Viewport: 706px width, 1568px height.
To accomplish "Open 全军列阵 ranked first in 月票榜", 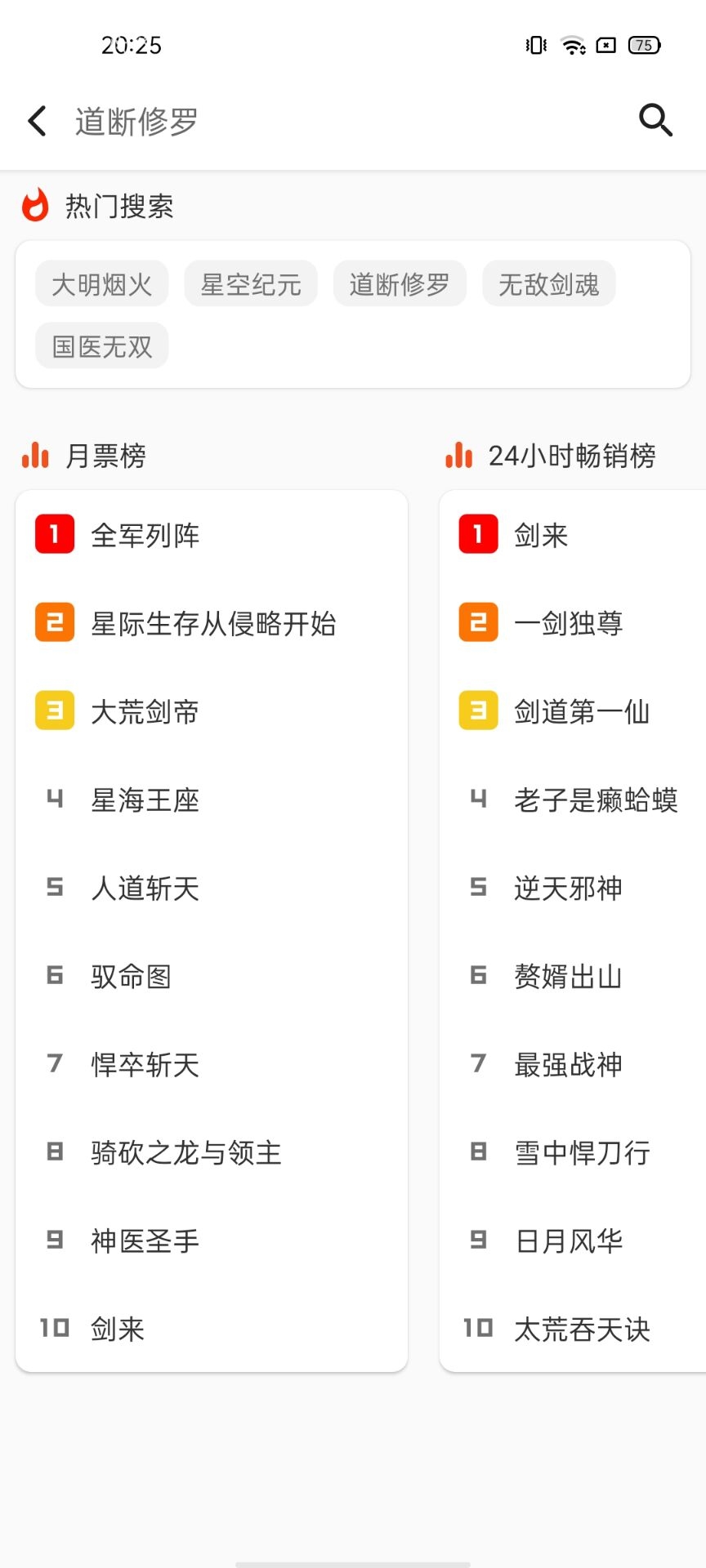I will [212, 535].
